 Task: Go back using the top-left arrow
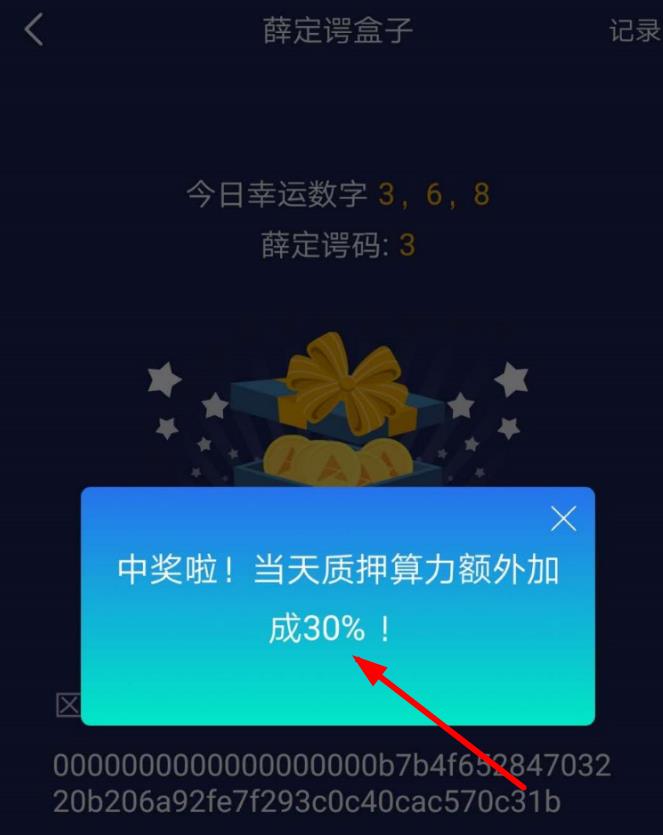tap(34, 31)
